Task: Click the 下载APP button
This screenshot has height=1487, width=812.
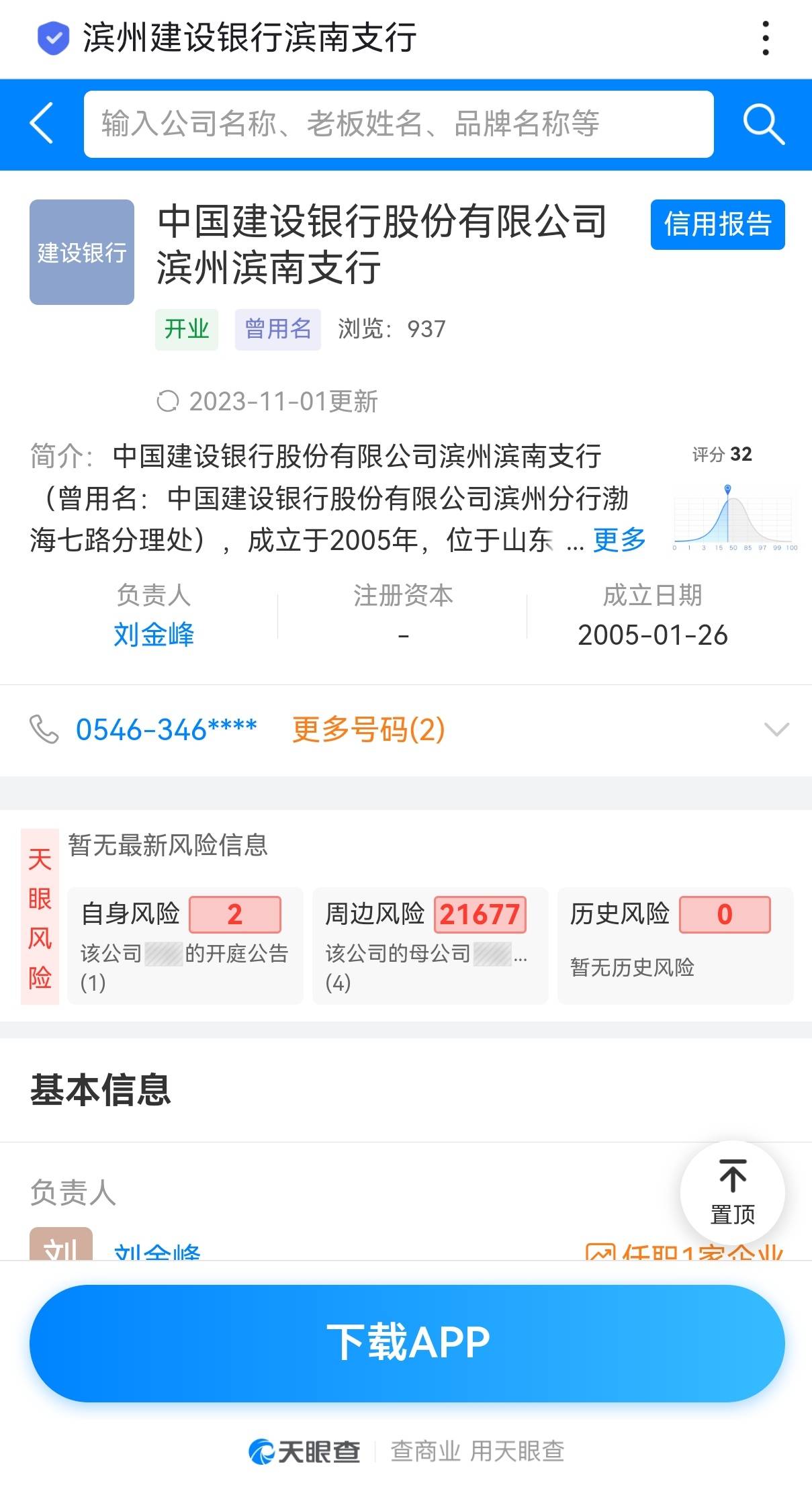Action: point(406,1343)
